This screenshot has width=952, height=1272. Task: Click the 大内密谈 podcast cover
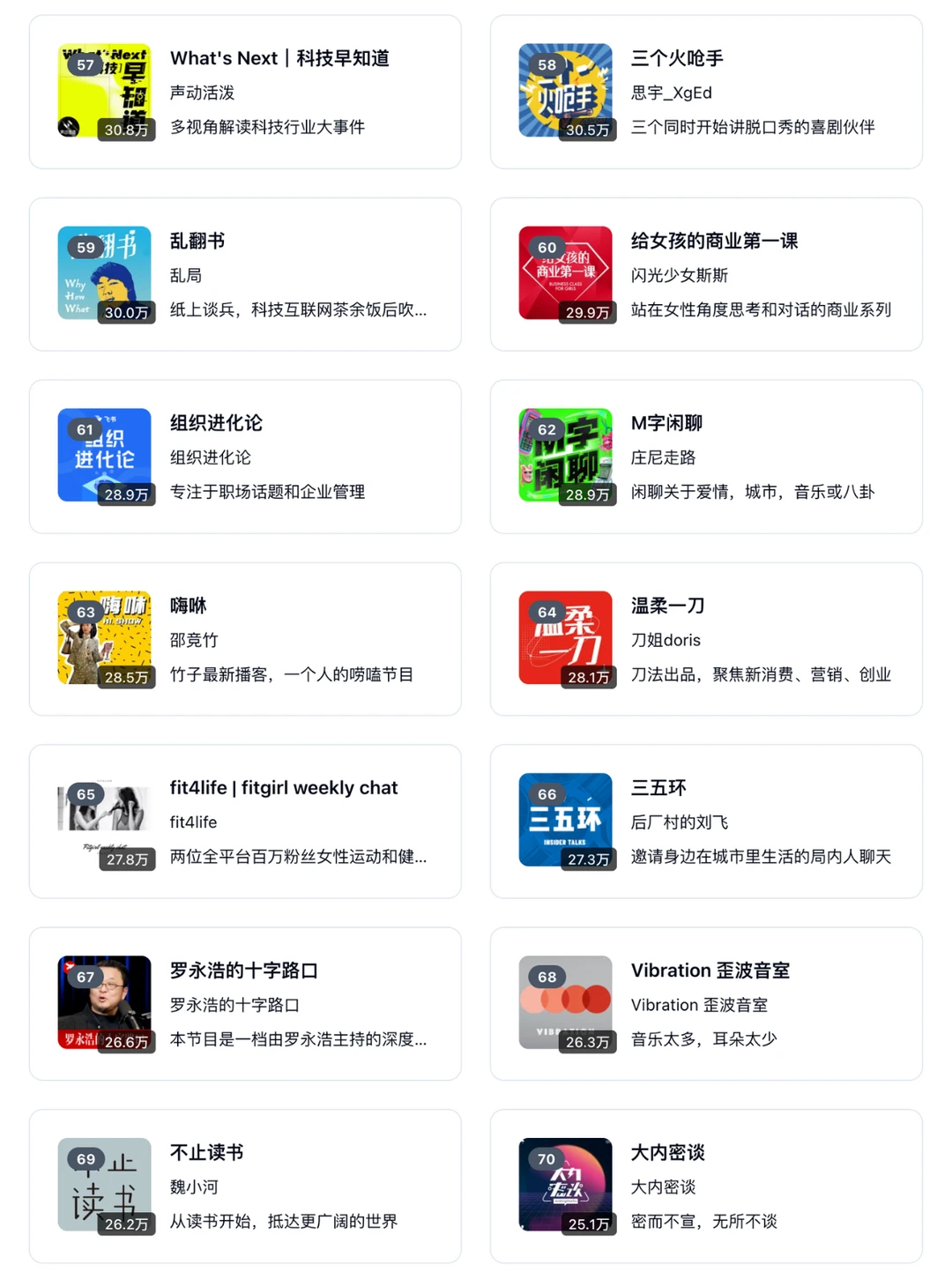click(x=565, y=1185)
